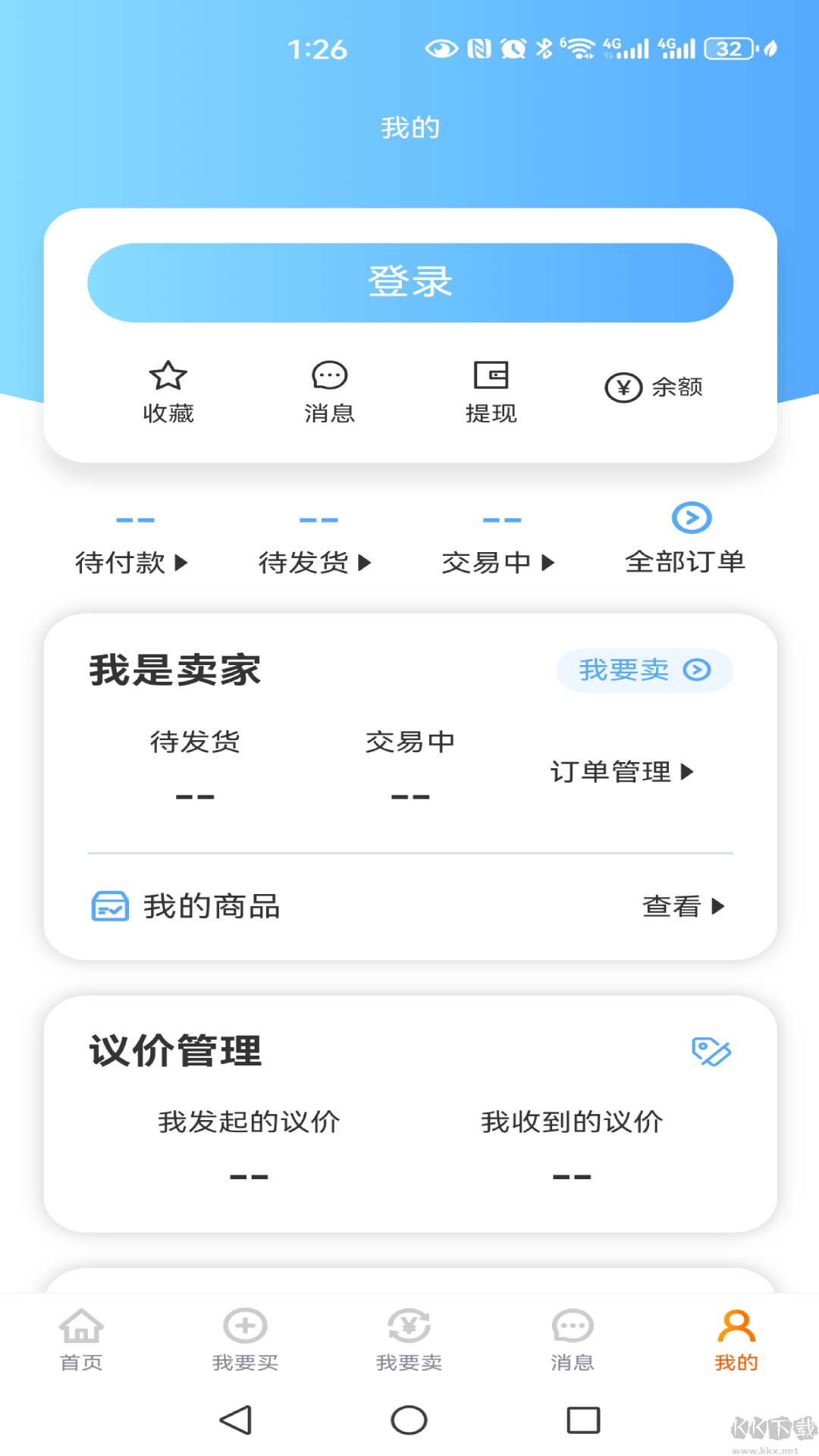Open the 我的商品 row

409,906
